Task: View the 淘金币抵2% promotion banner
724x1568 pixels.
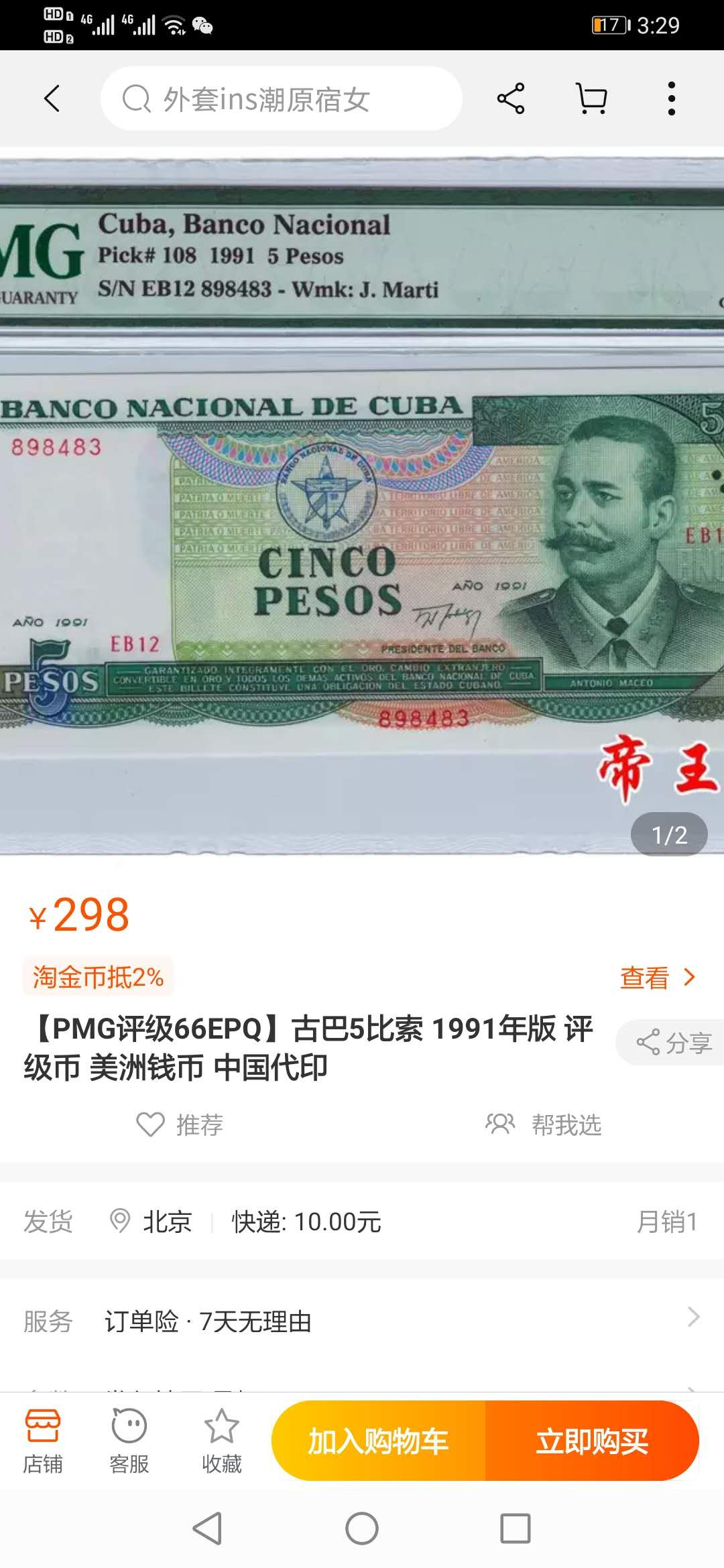Action: coord(101,978)
